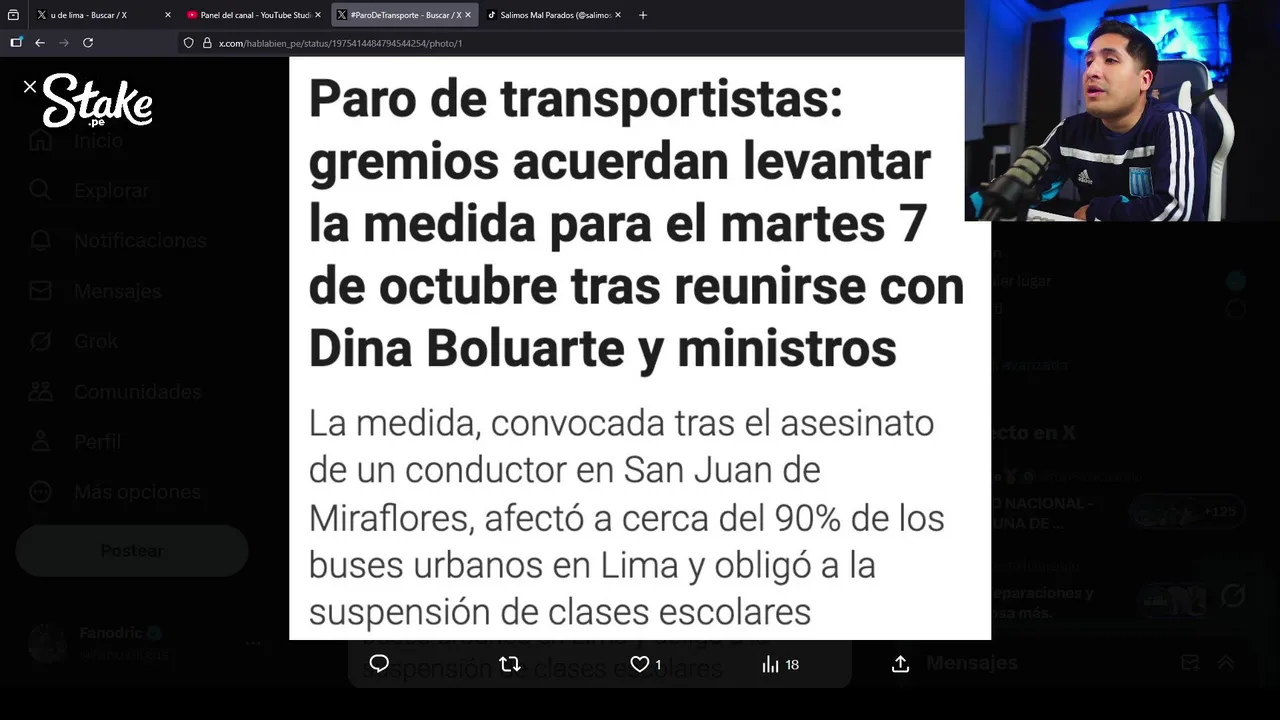1280x720 pixels.
Task: Open a new browser tab
Action: coord(643,15)
